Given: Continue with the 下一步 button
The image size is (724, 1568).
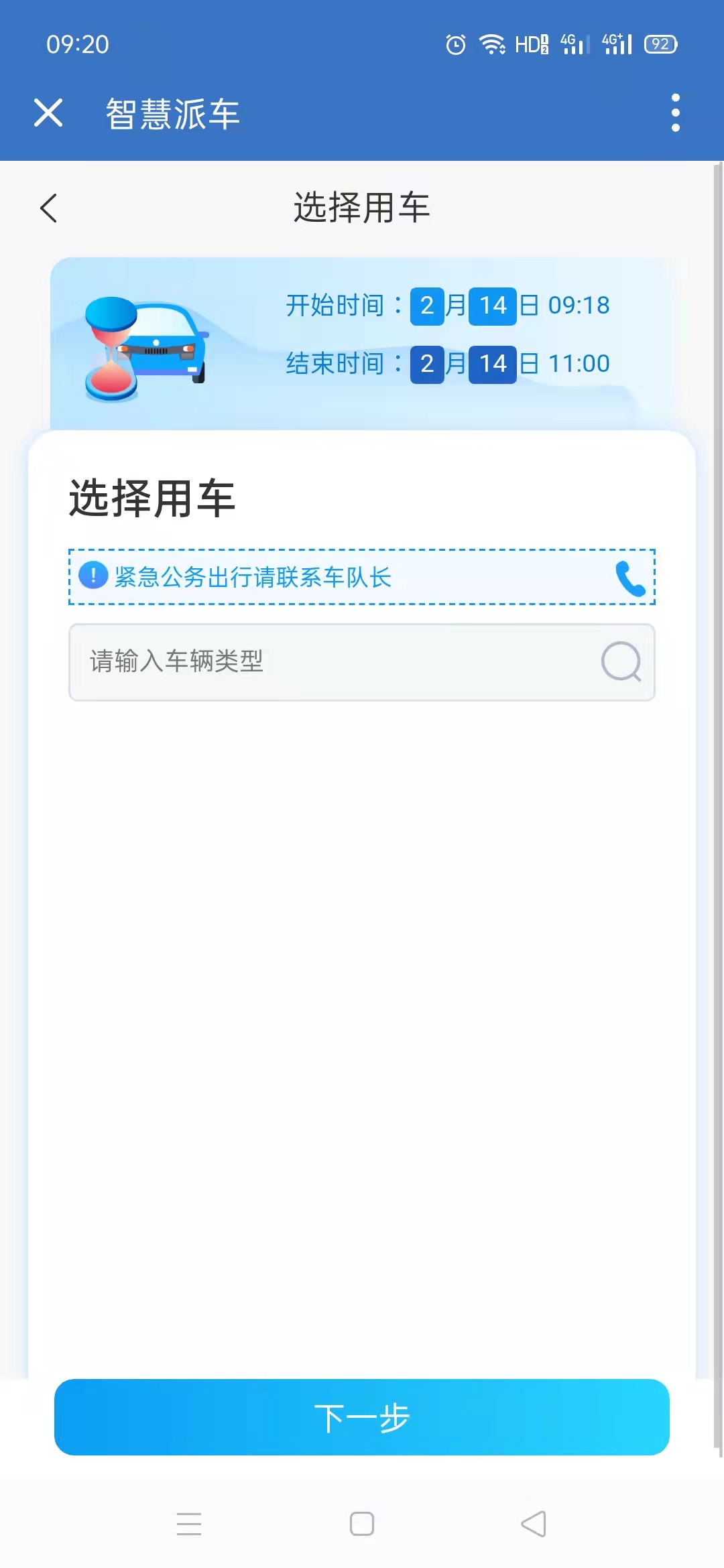Looking at the screenshot, I should 362,1417.
